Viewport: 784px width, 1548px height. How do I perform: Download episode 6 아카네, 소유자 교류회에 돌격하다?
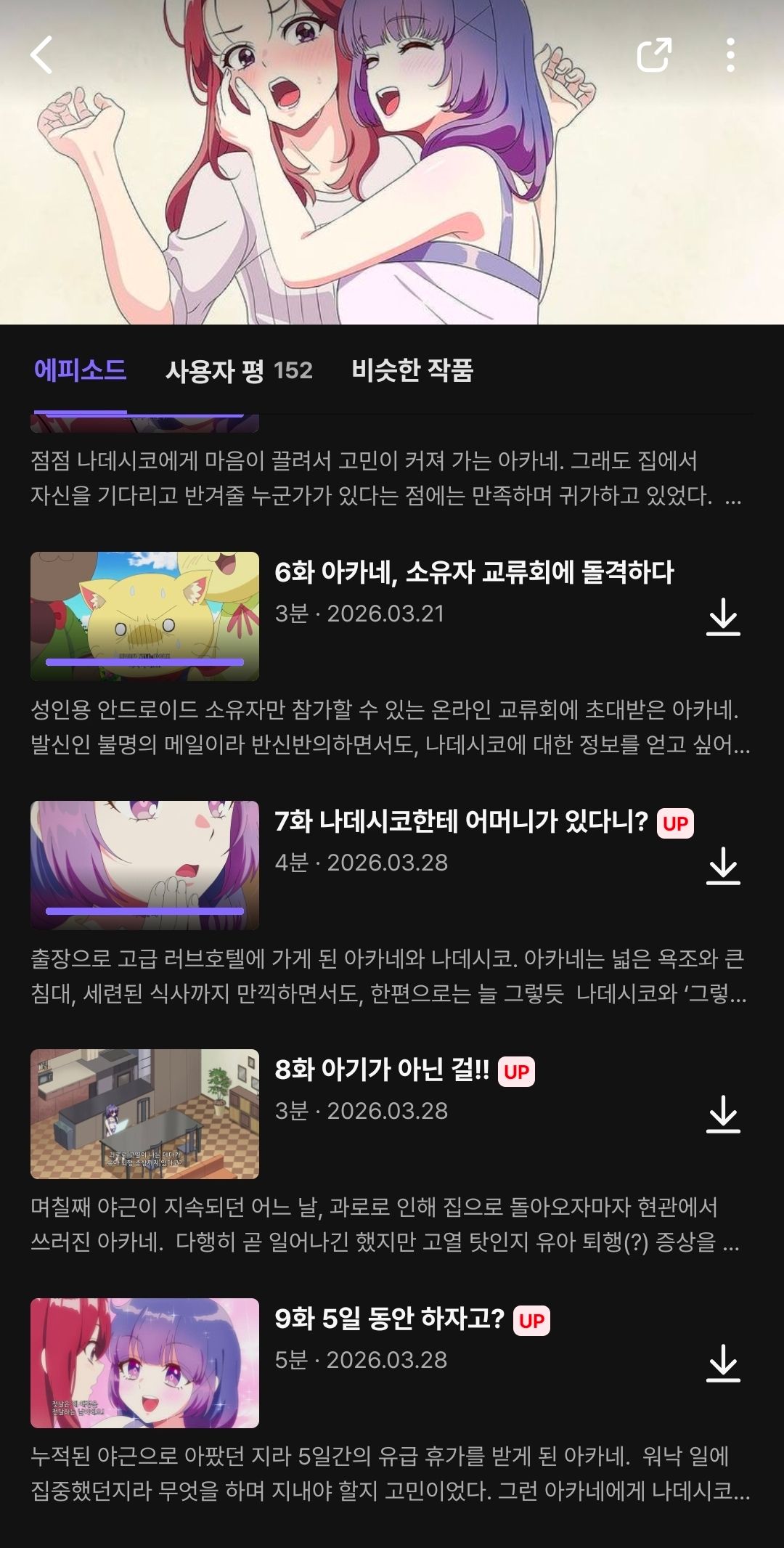724,618
